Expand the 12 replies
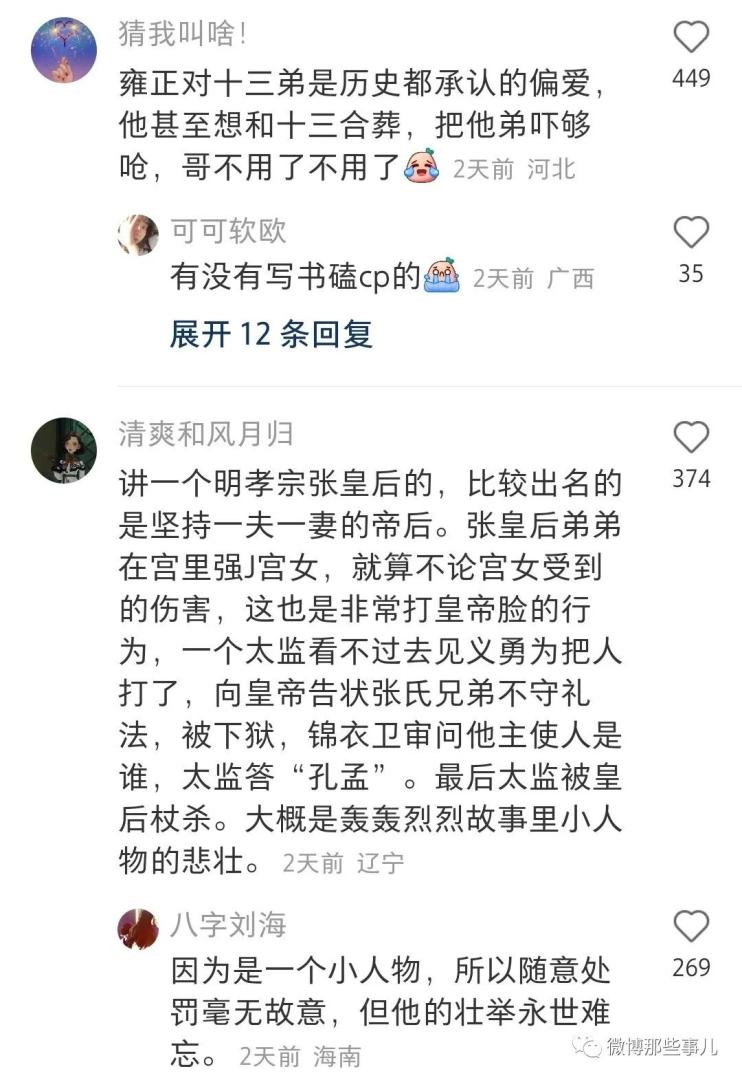 pyautogui.click(x=271, y=334)
